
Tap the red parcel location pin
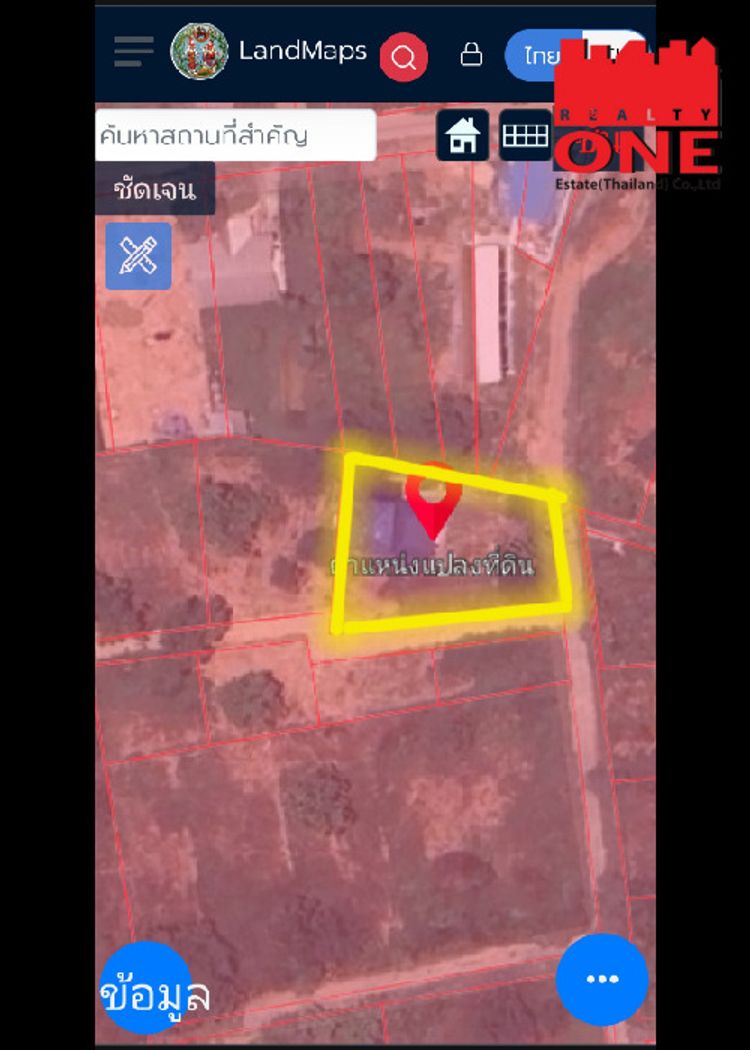click(x=432, y=498)
